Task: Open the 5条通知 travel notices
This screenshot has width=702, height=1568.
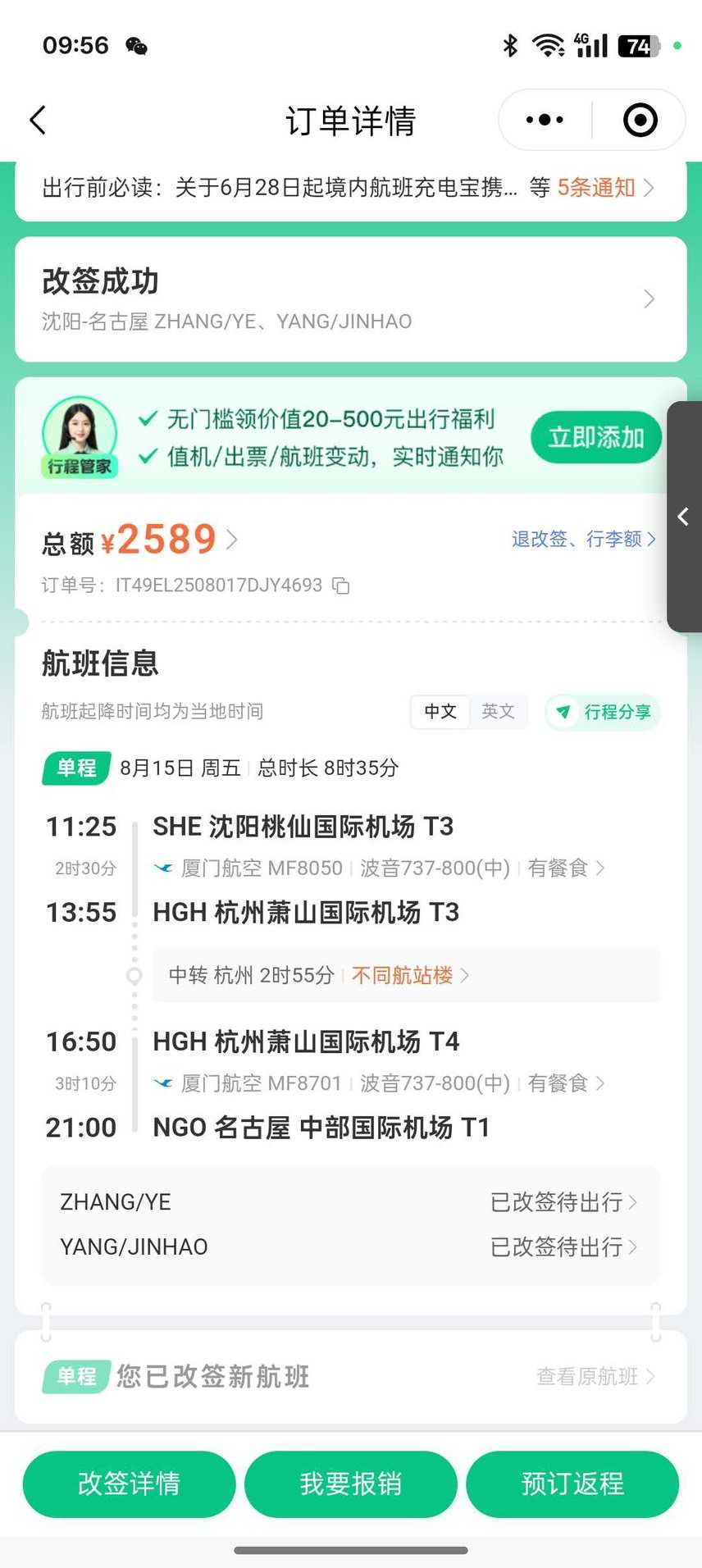Action: point(605,188)
